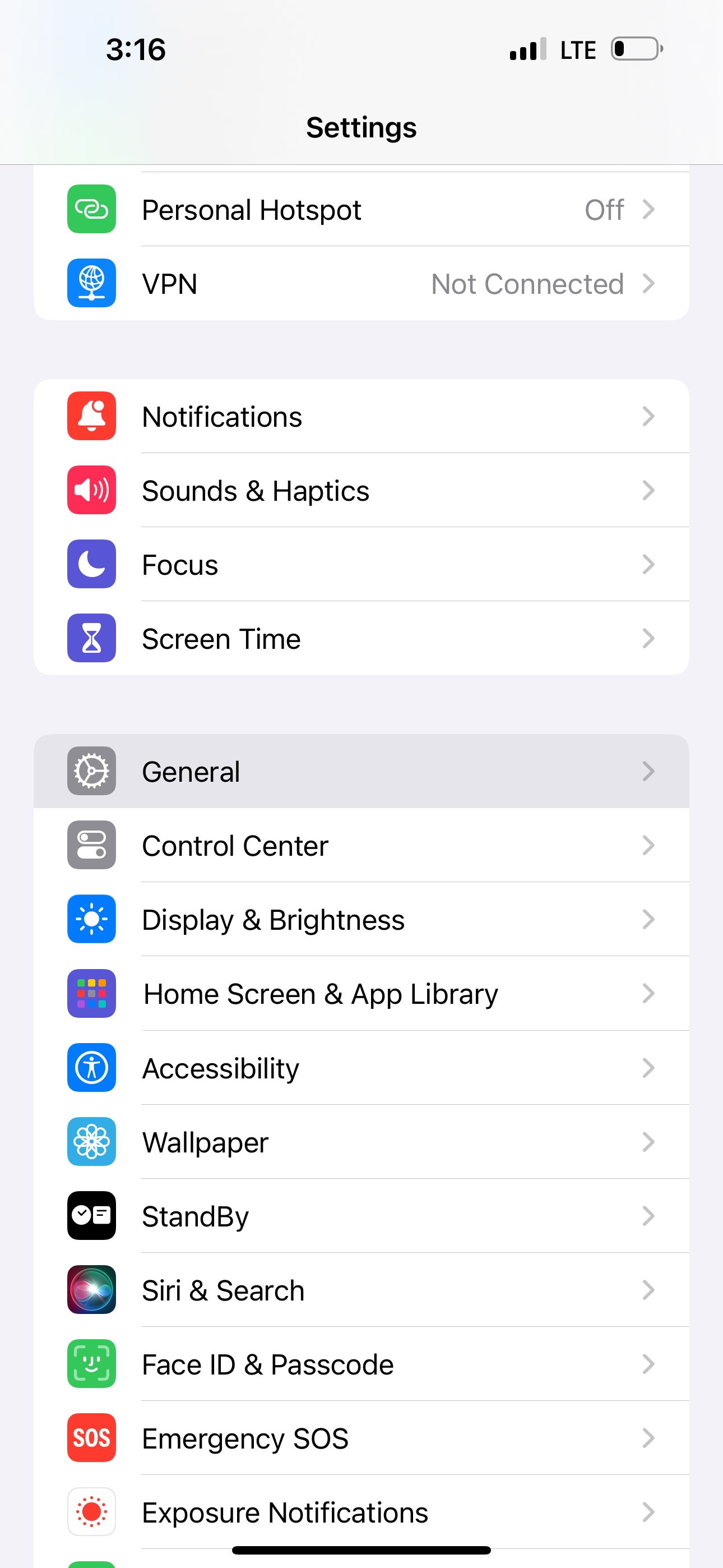Screen dimensions: 723x1568
Task: Open Display & Brightness settings
Action: coord(361,920)
